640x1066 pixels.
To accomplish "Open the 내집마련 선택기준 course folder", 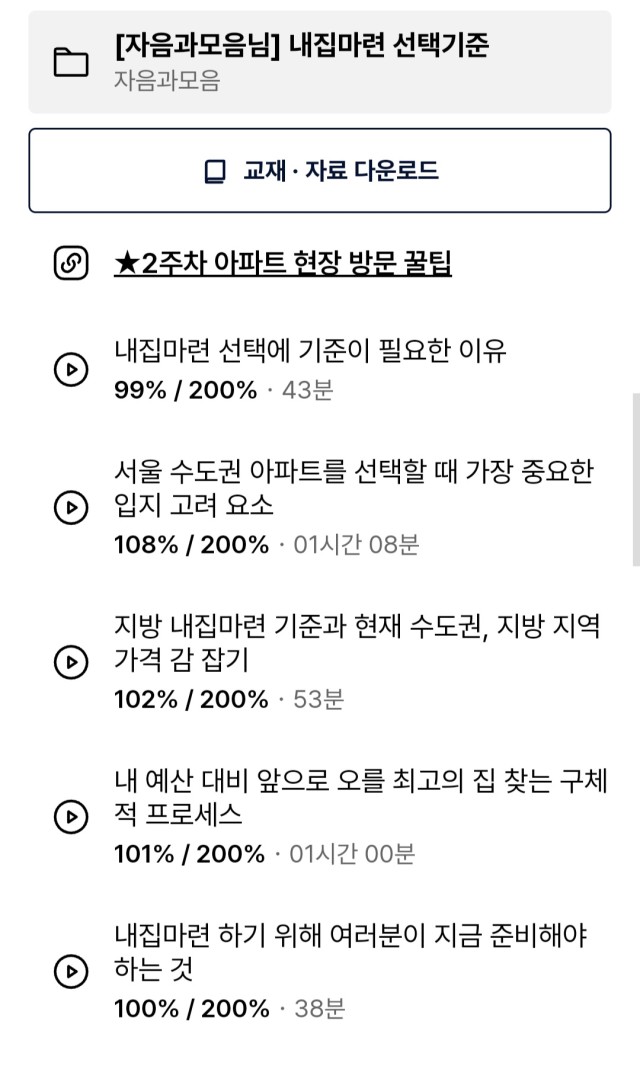I will click(320, 62).
